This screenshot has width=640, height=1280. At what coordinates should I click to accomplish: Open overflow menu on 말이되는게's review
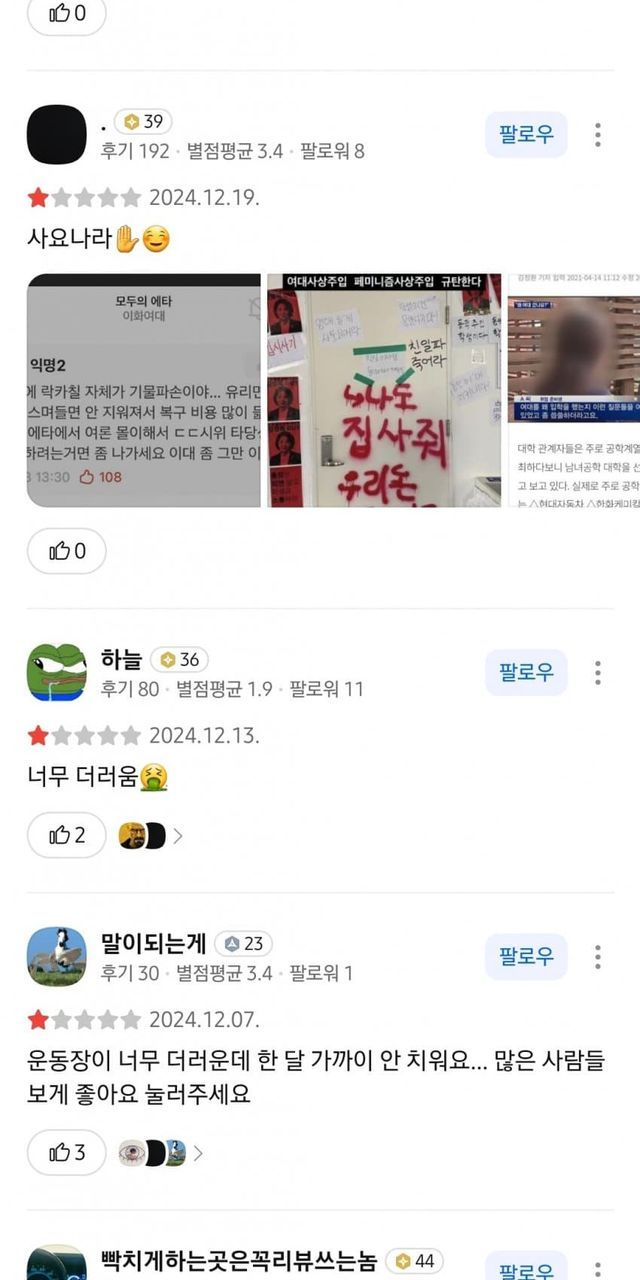[x=597, y=956]
